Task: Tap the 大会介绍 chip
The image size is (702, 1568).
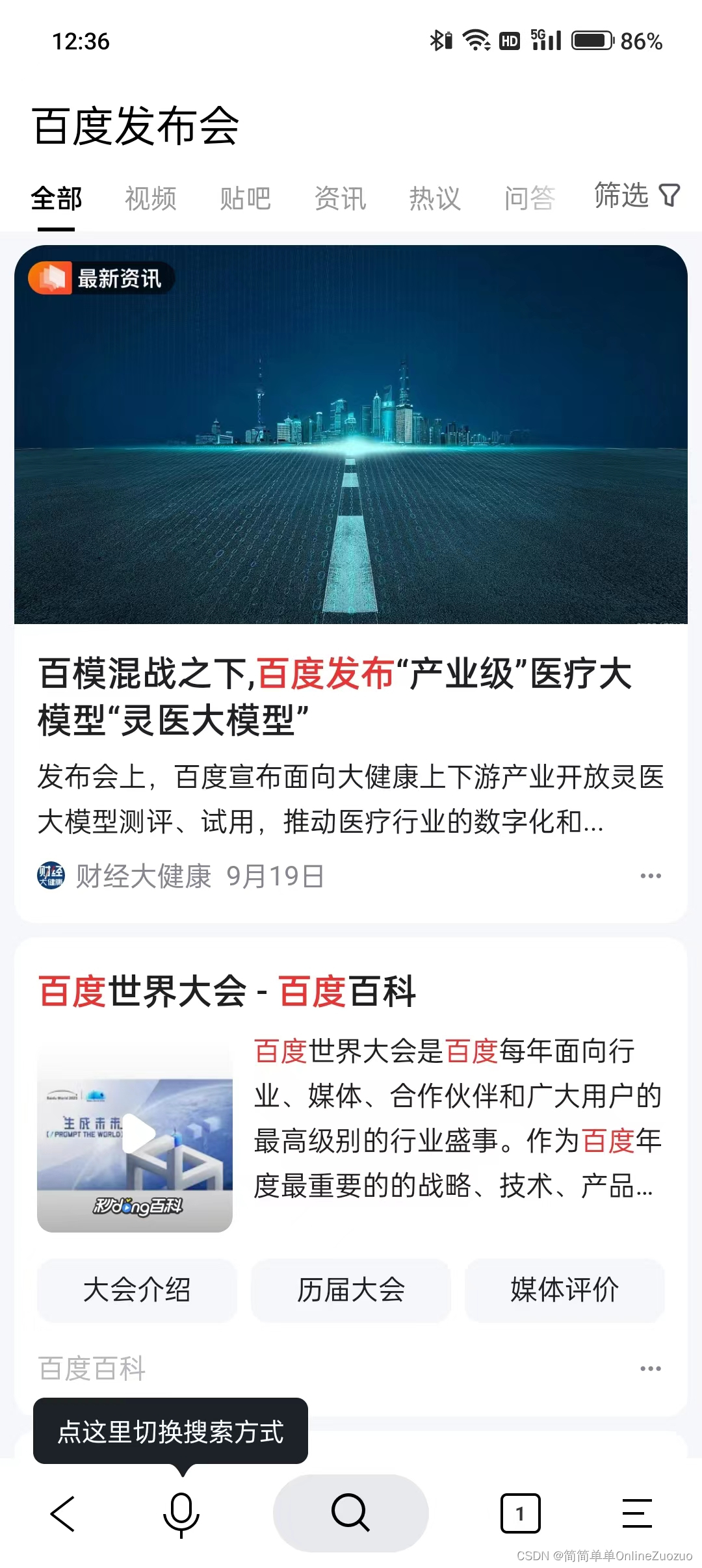Action: [136, 1290]
